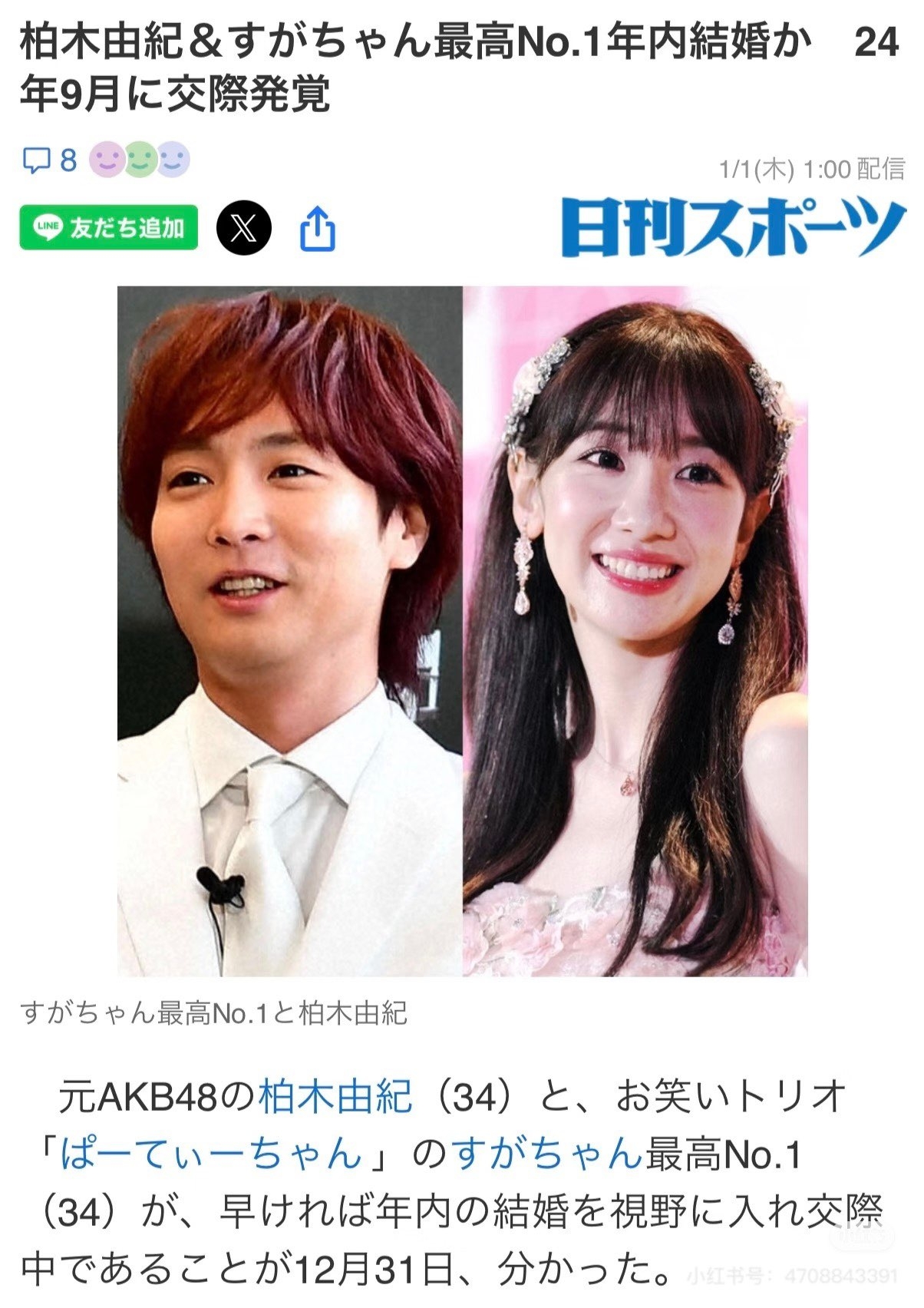This screenshot has width=924, height=1308.
Task: Open the article photo of the pair
Action: (x=462, y=631)
